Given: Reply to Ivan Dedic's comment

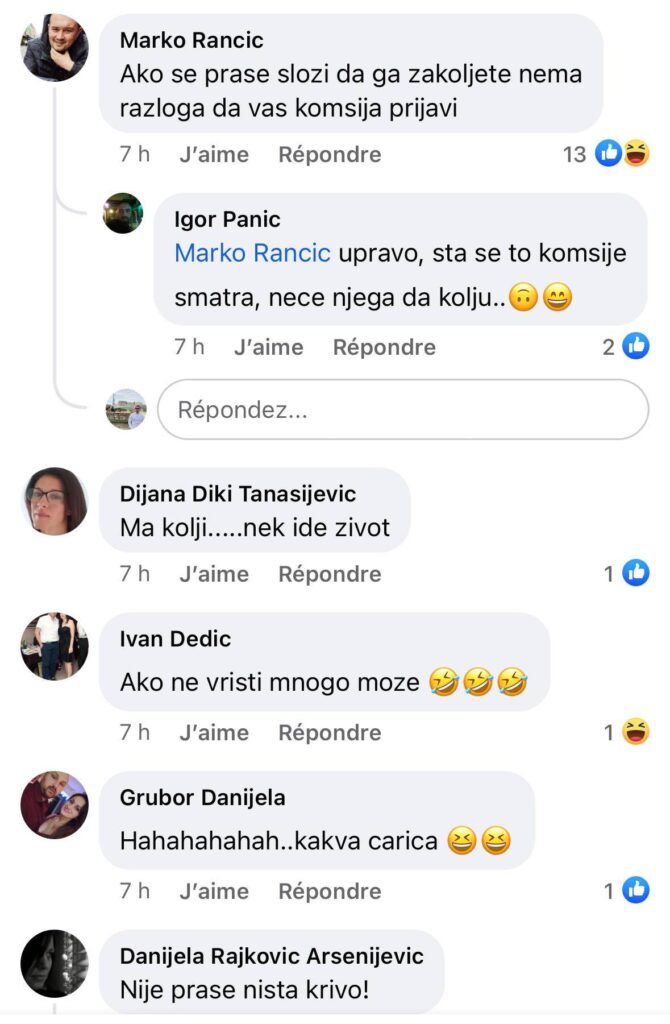Looking at the screenshot, I should pos(329,733).
